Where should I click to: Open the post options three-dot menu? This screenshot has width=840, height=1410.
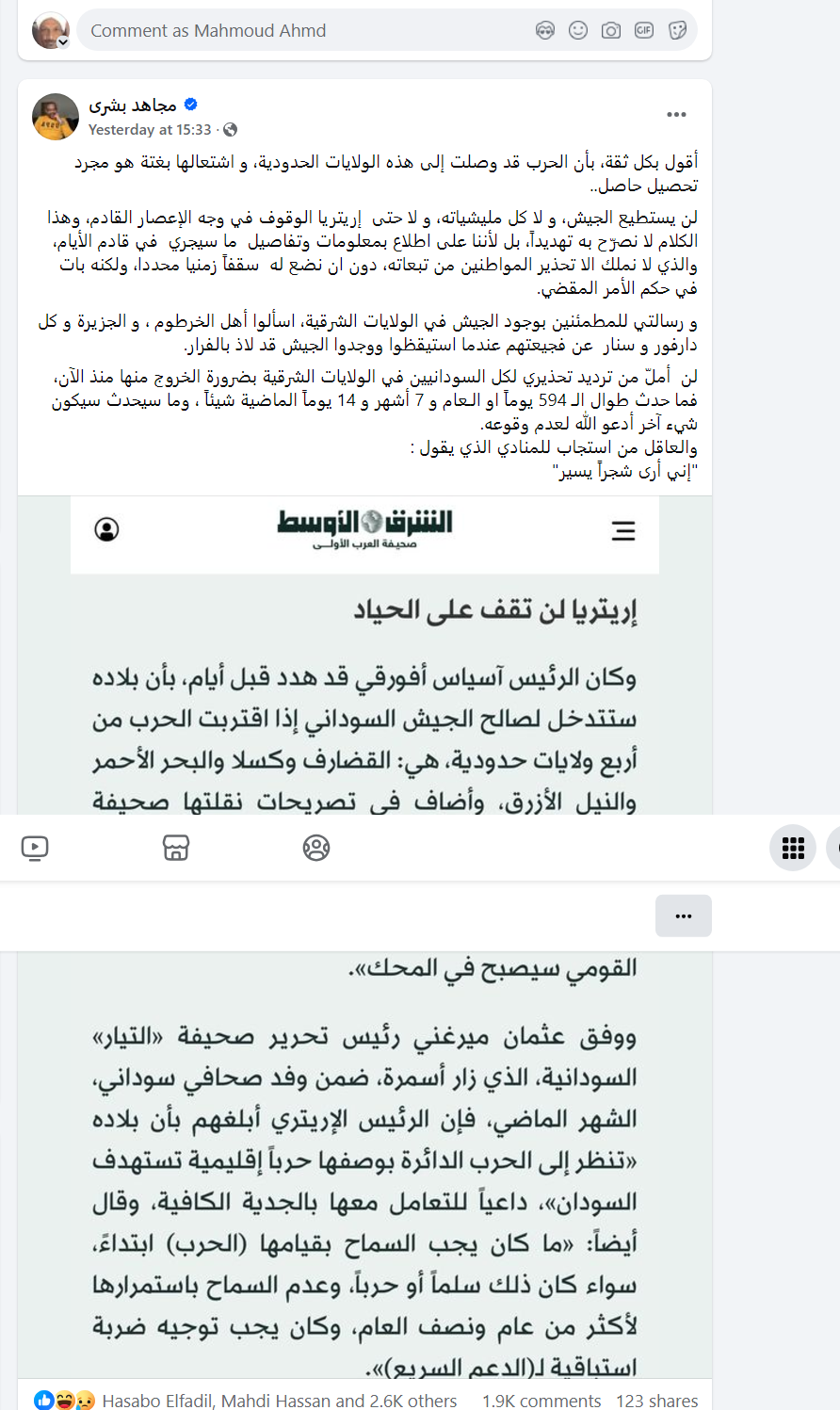(x=676, y=115)
